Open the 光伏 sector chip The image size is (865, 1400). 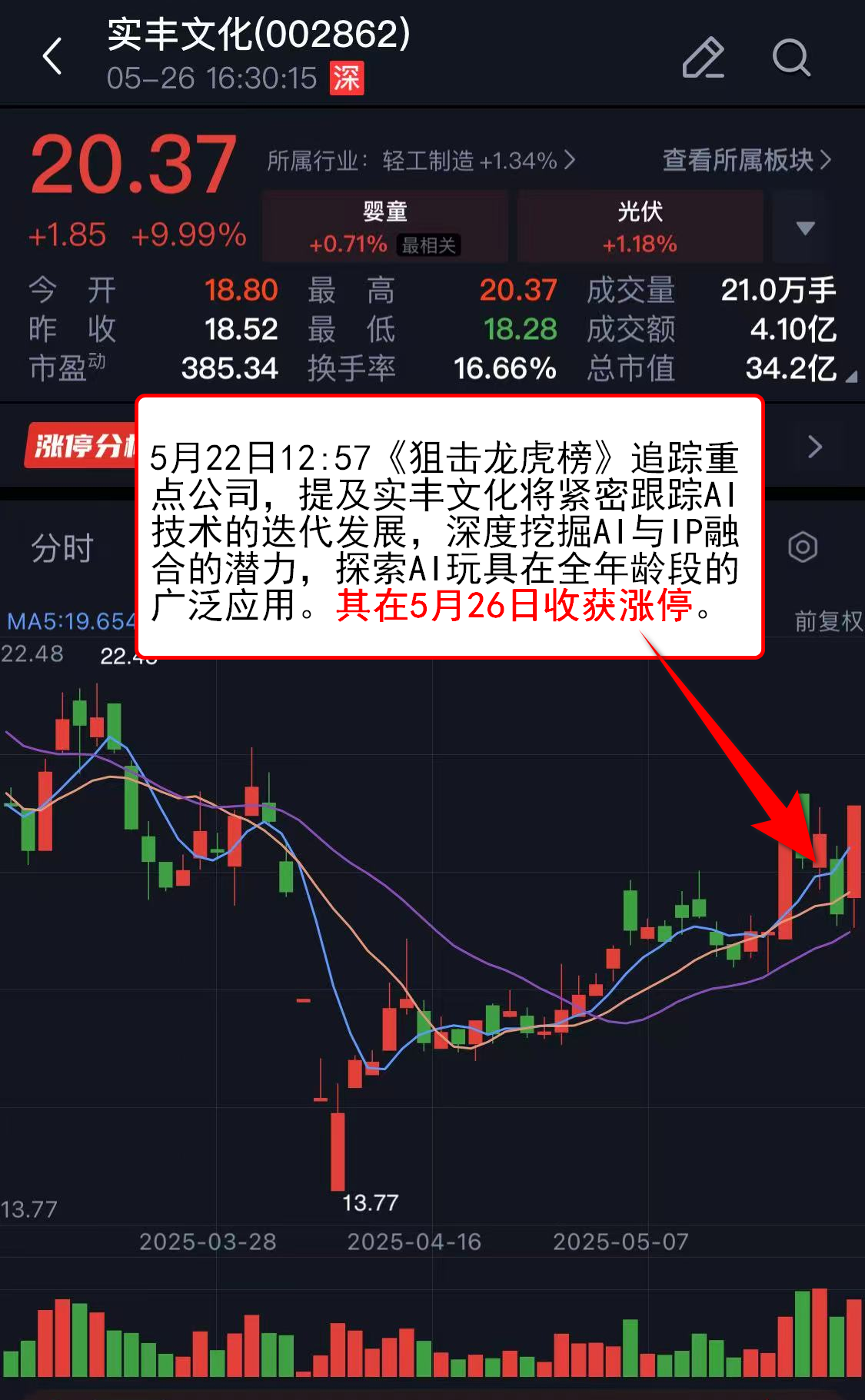click(640, 227)
